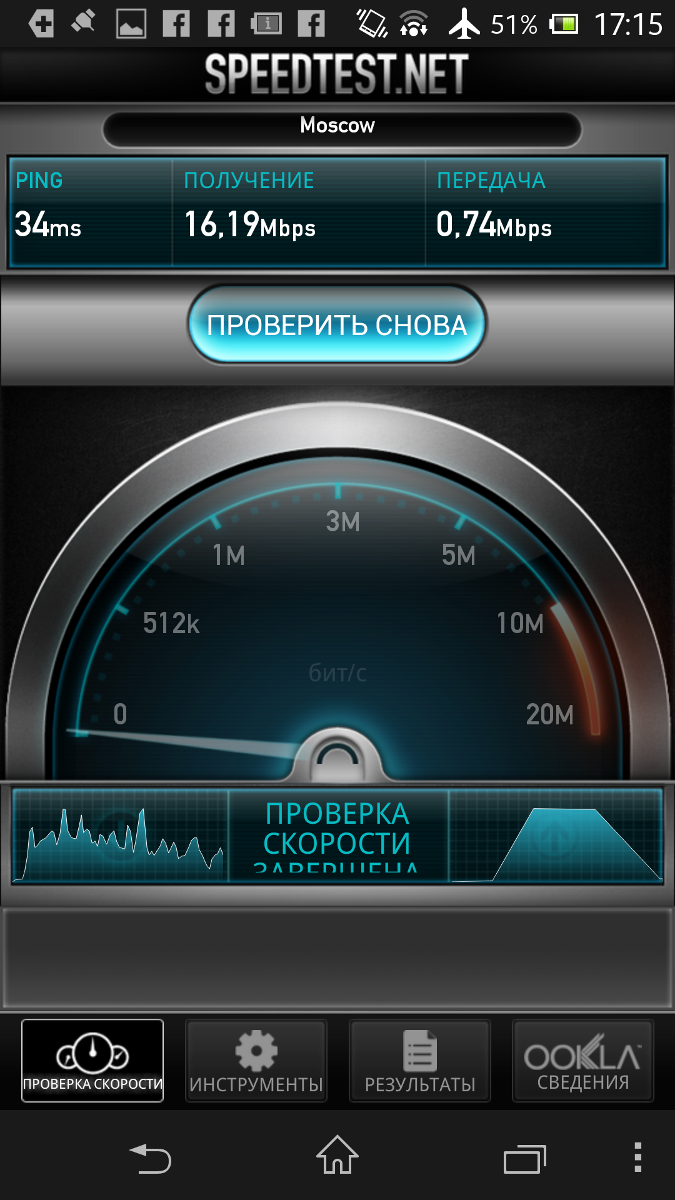Tap the ПРОВЕРИТЬ СНОВА button
675x1200 pixels.
coord(337,325)
